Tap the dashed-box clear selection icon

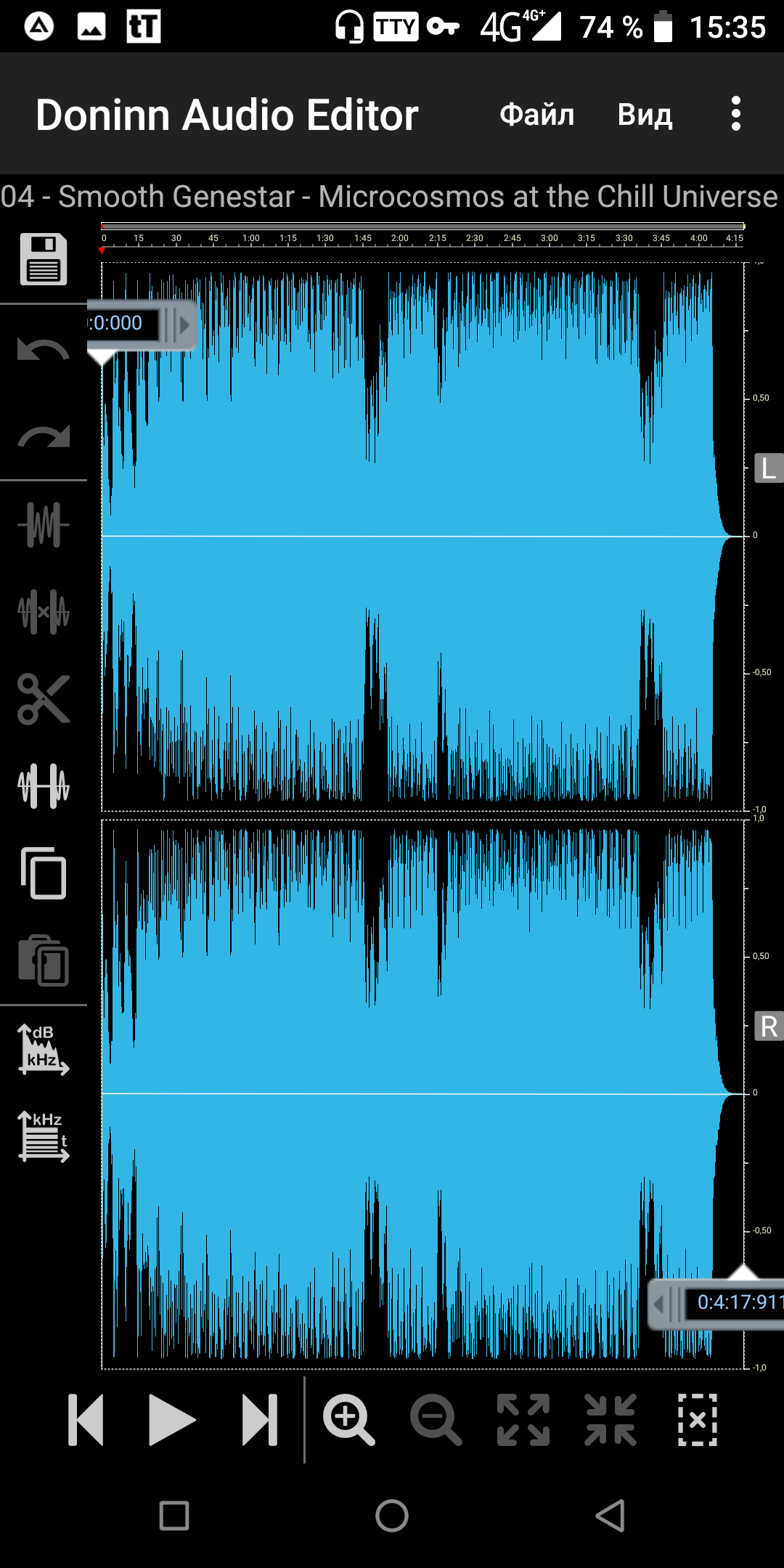[x=698, y=1419]
